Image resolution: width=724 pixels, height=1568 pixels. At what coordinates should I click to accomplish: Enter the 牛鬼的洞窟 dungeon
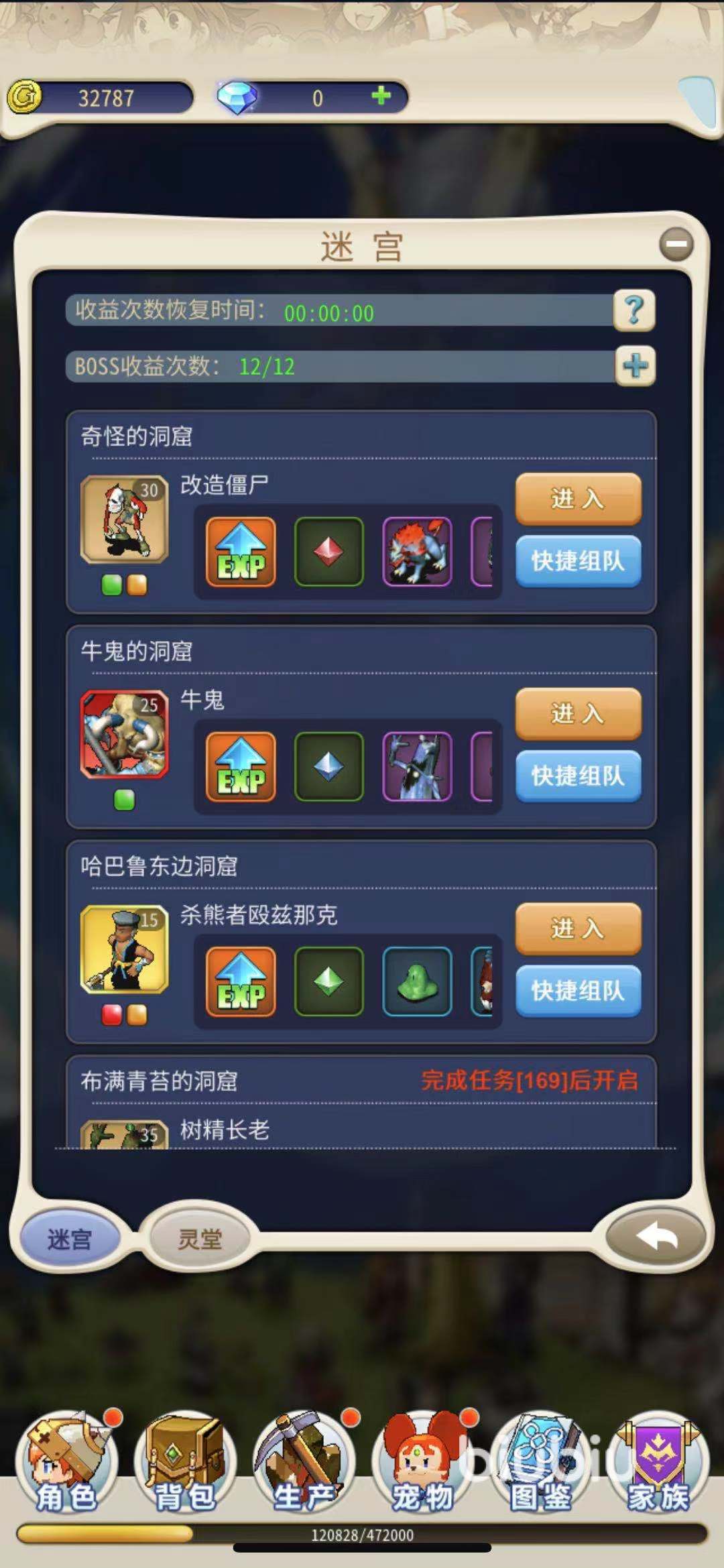point(578,714)
